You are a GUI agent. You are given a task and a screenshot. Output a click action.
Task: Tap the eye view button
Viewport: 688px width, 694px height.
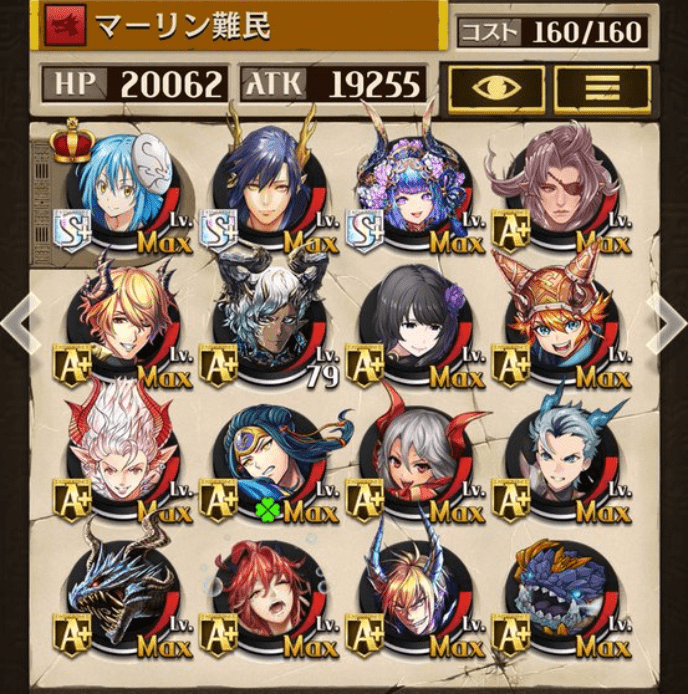tap(496, 88)
